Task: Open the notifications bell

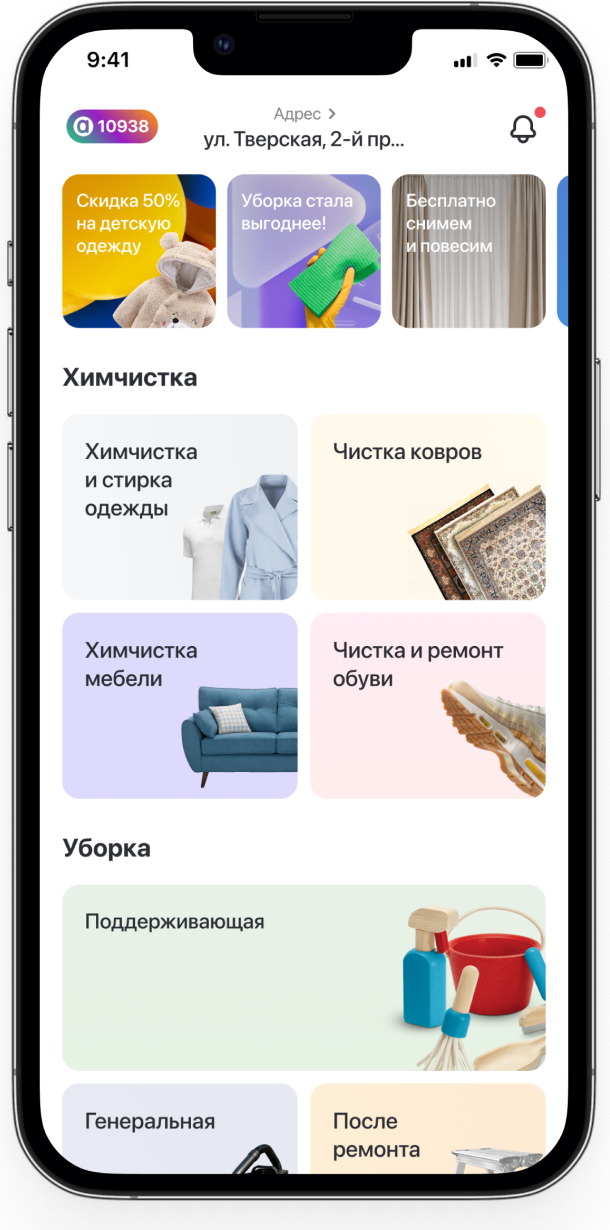Action: (523, 128)
